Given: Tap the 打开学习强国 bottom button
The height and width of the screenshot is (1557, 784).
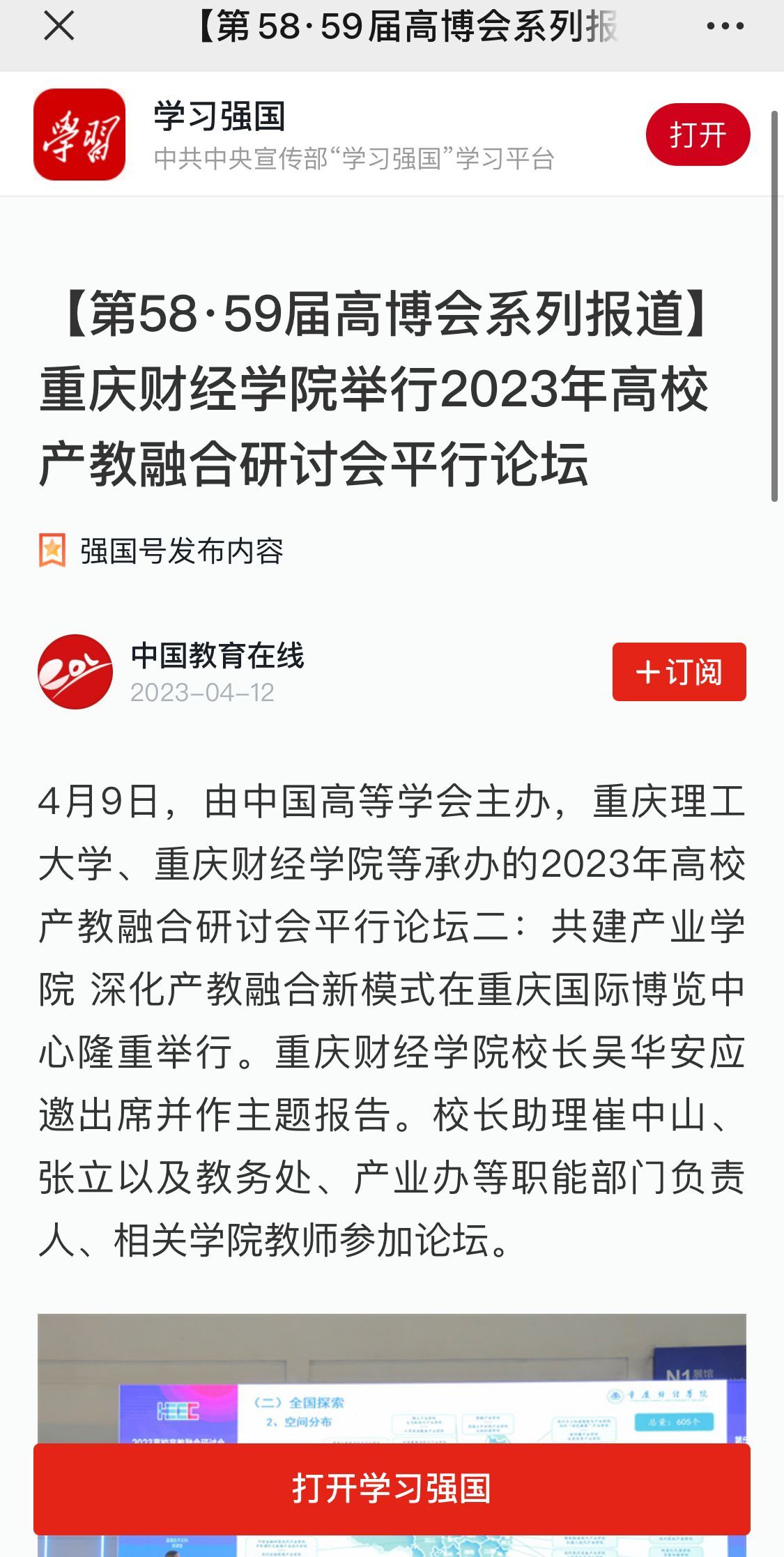Looking at the screenshot, I should [392, 1488].
